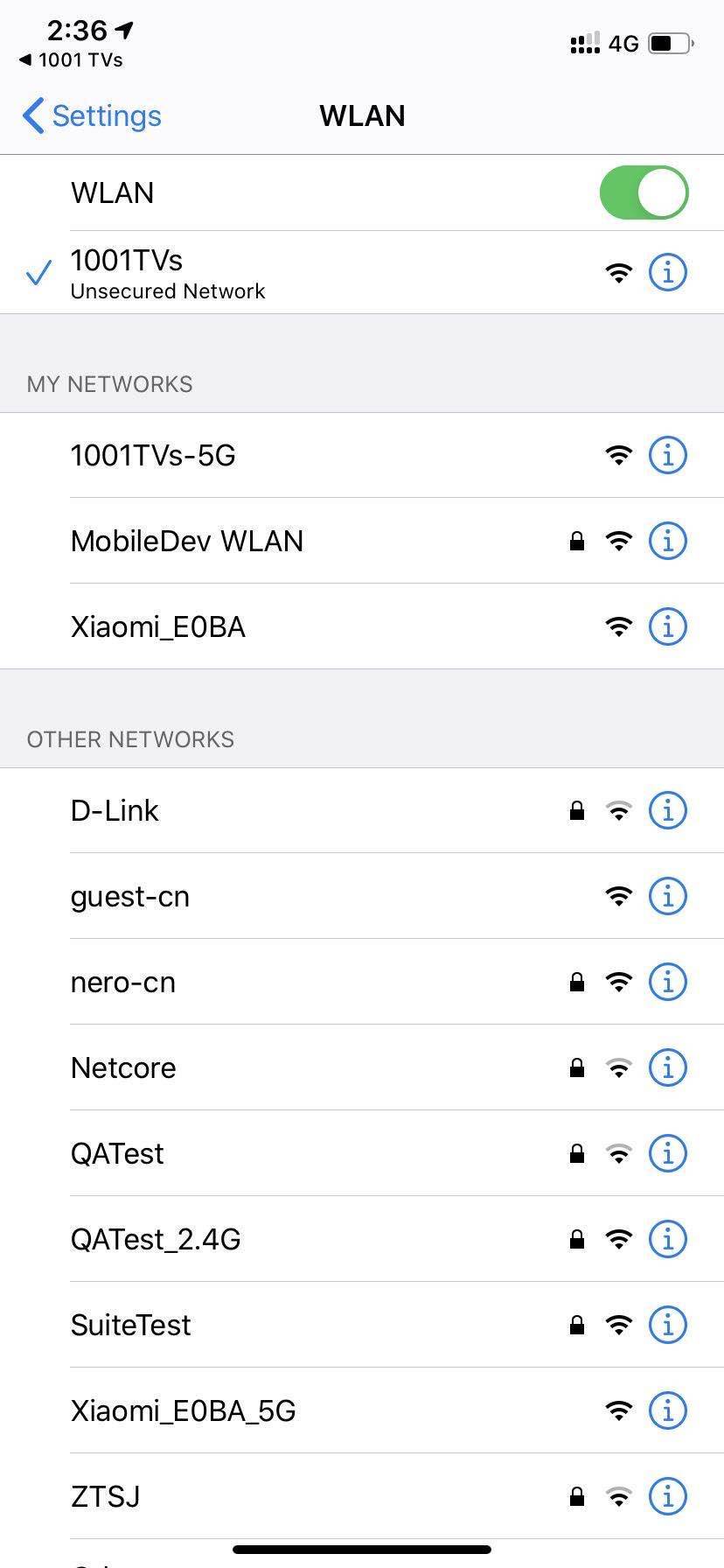
Task: Turn off the WLAN switch
Action: [644, 192]
